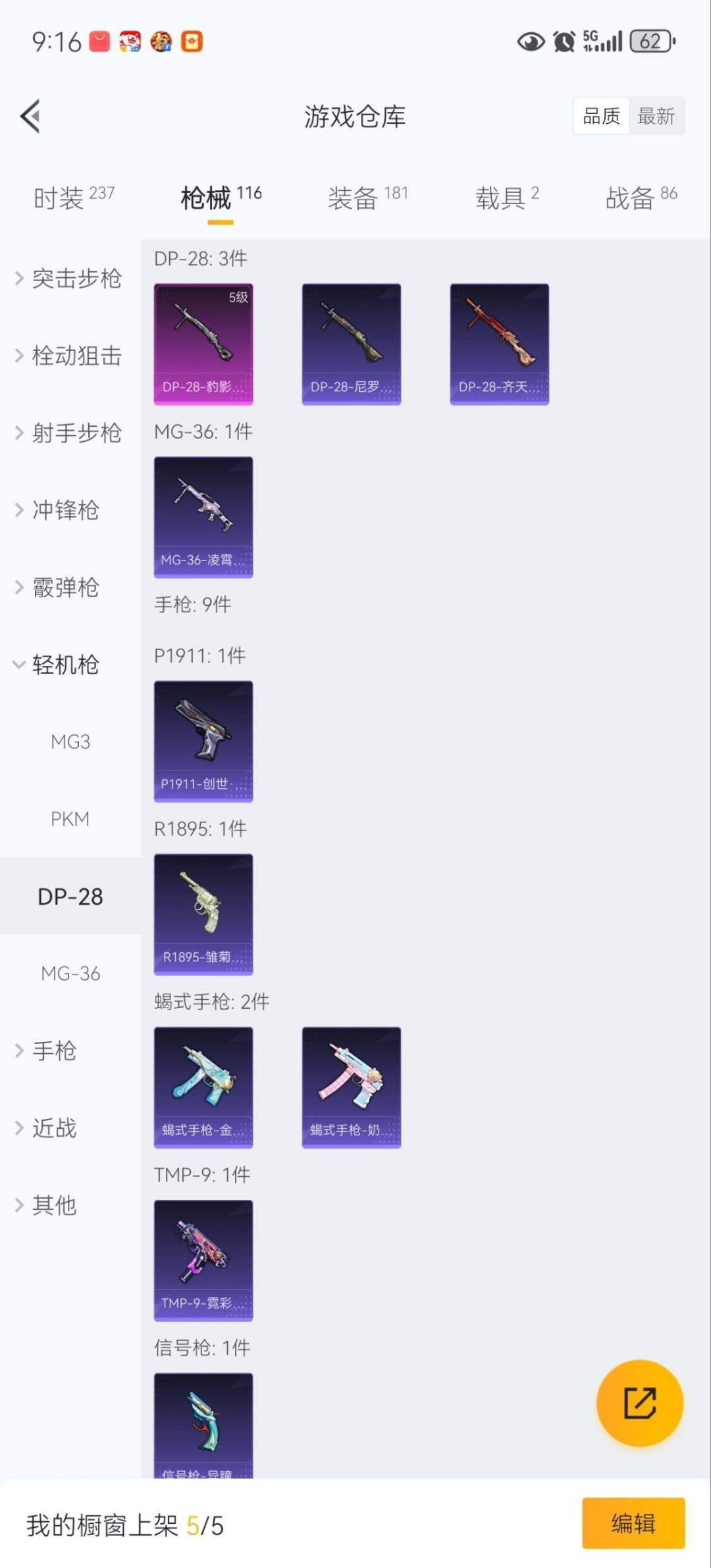
Task: Tap the back arrow to exit 游戏仓库
Action: tap(29, 116)
